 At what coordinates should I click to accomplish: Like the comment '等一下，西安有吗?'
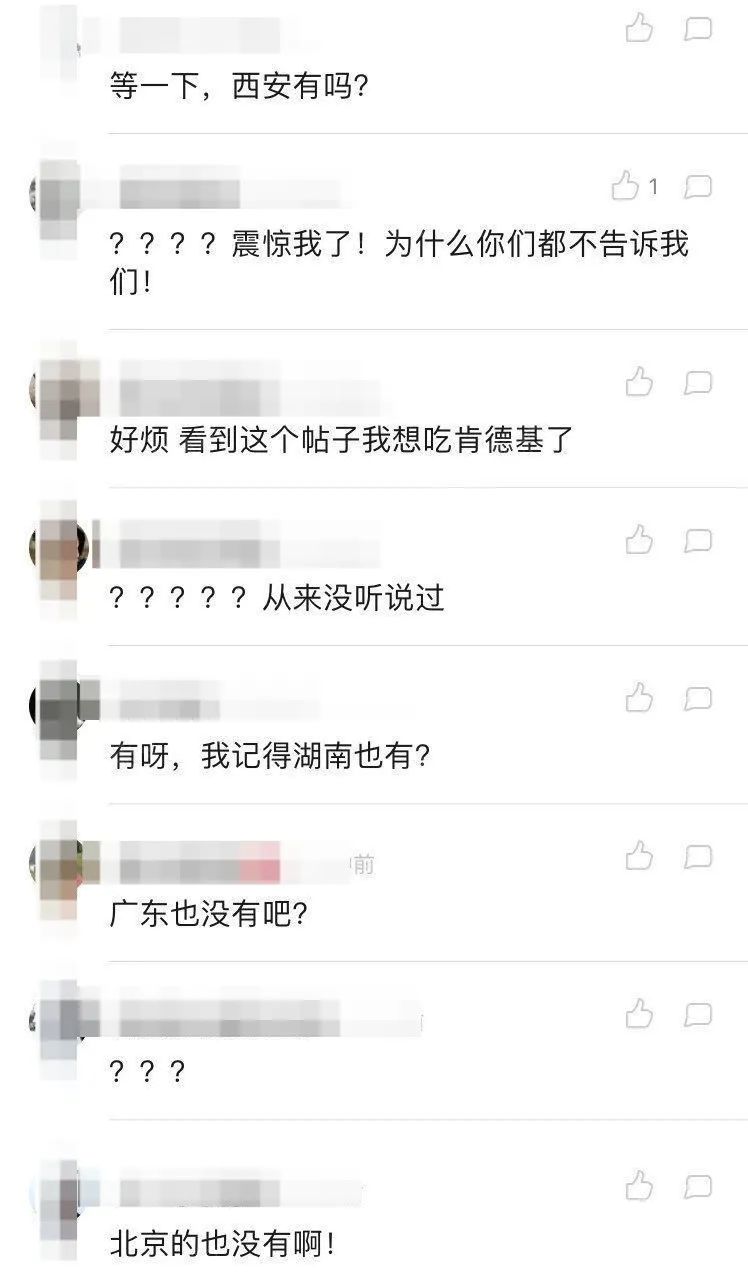point(639,29)
